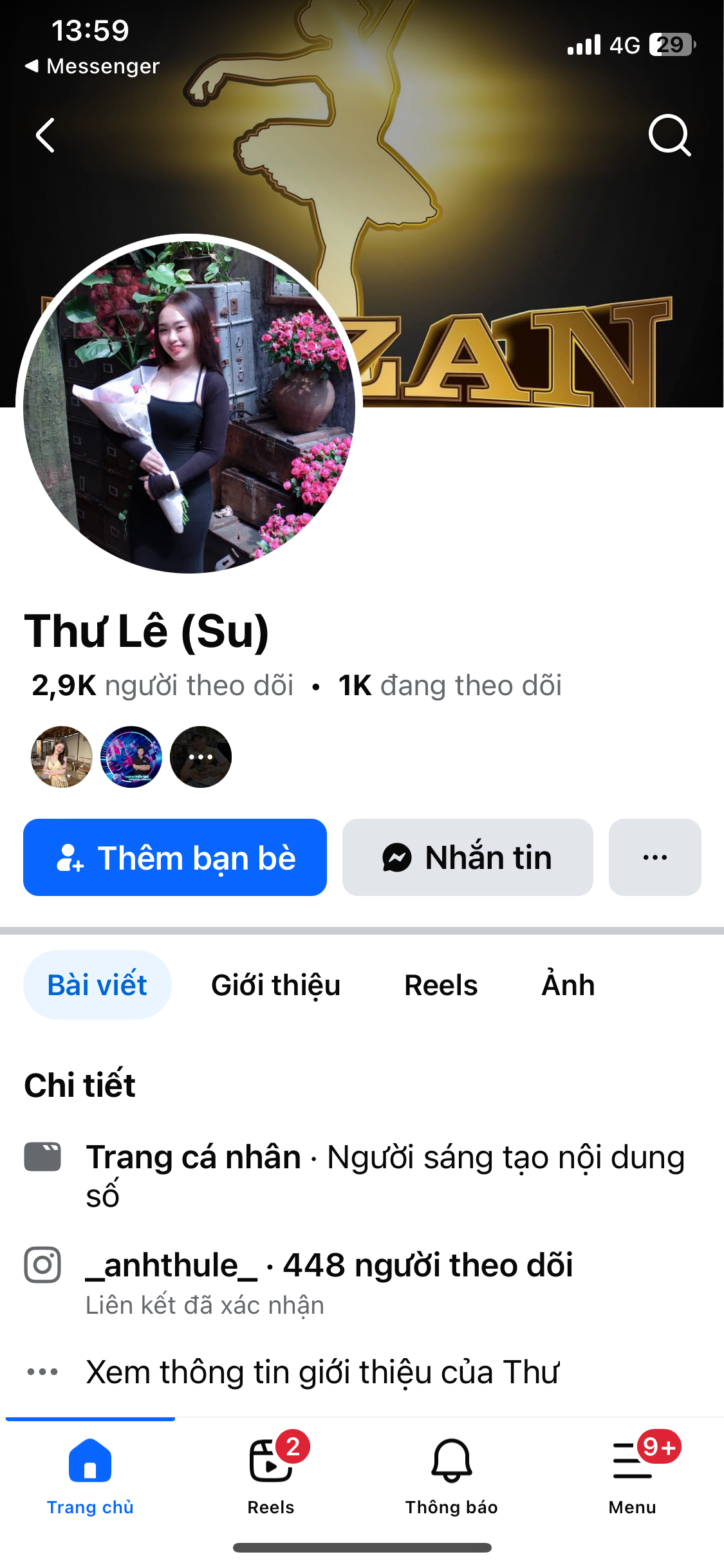Show the profile's Reels tab
Image resolution: width=724 pixels, height=1568 pixels.
coord(441,985)
